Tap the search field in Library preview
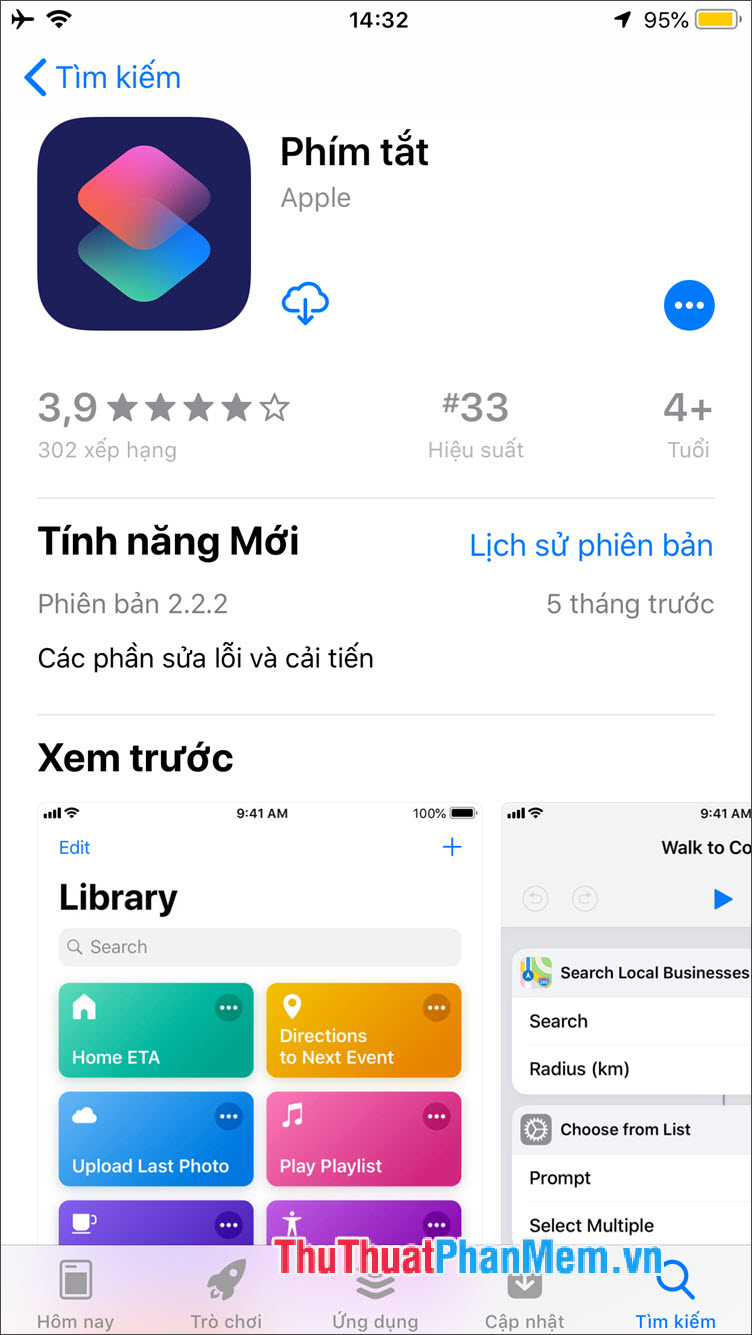Image resolution: width=752 pixels, height=1335 pixels. click(259, 947)
